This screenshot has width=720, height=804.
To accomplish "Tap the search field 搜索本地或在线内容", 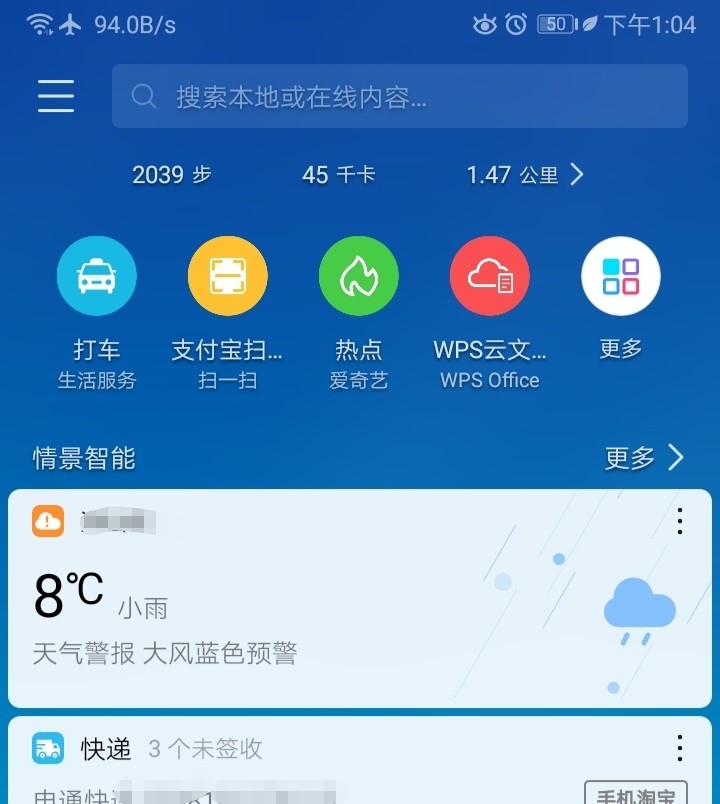I will (x=350, y=96).
